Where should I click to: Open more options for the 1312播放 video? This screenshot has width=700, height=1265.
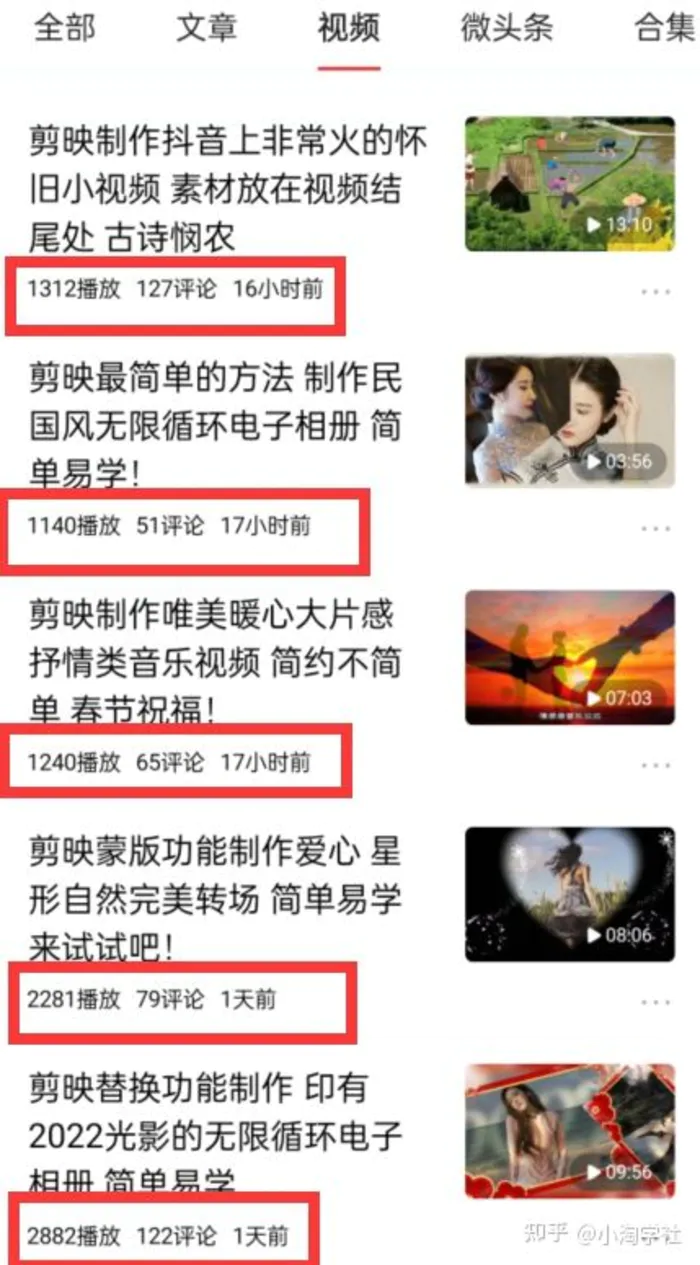point(656,291)
